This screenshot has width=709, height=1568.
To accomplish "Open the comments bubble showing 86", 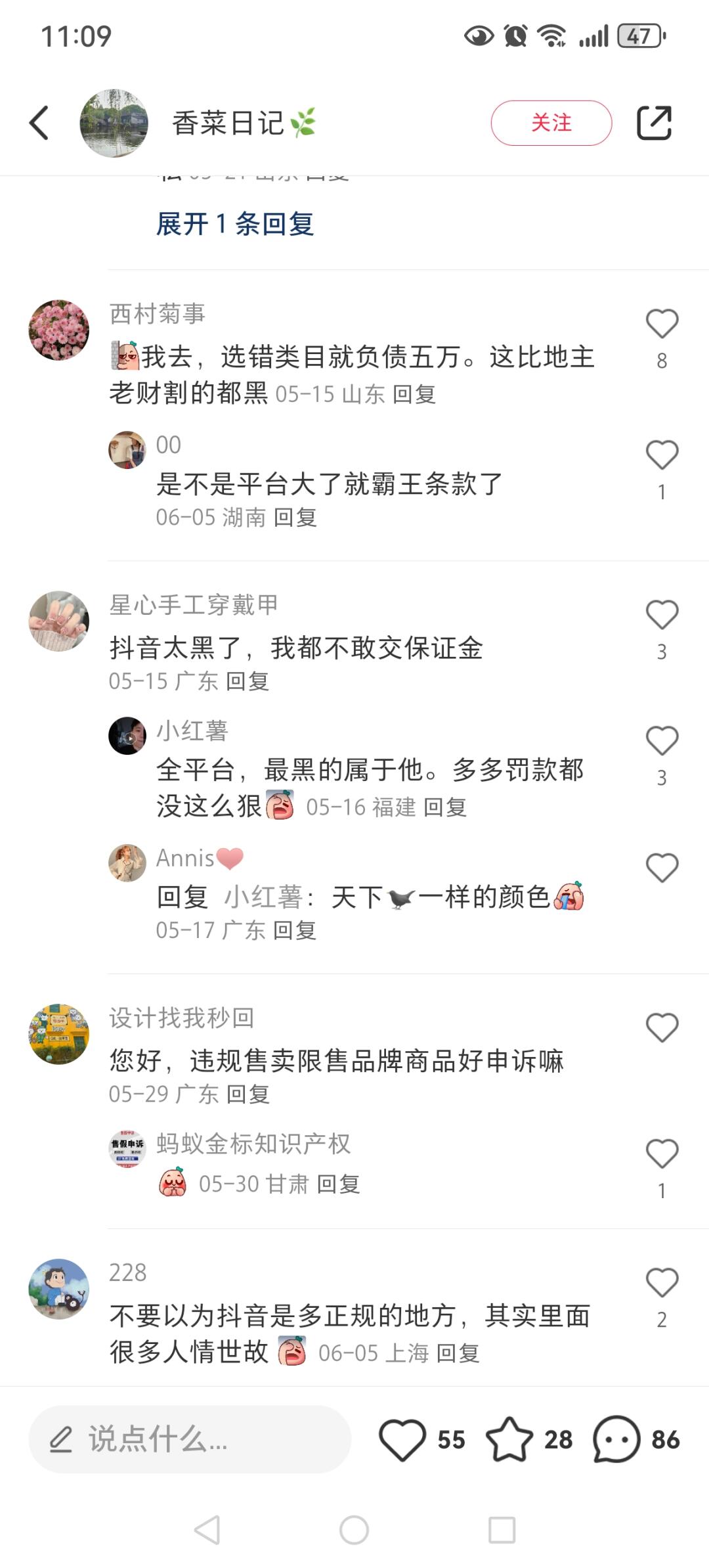I will click(x=616, y=1439).
